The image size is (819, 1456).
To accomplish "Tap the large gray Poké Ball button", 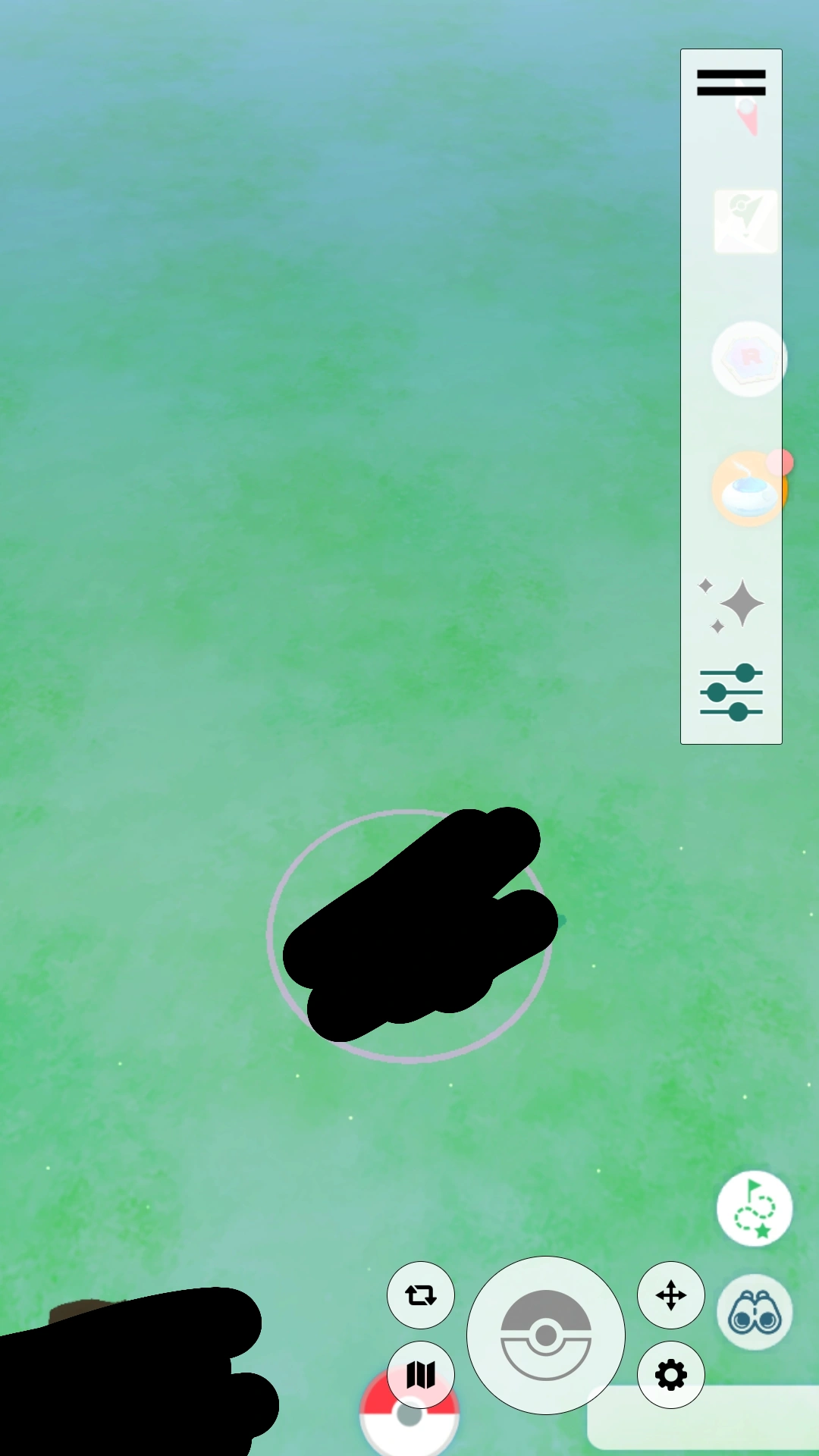I will [x=546, y=1335].
